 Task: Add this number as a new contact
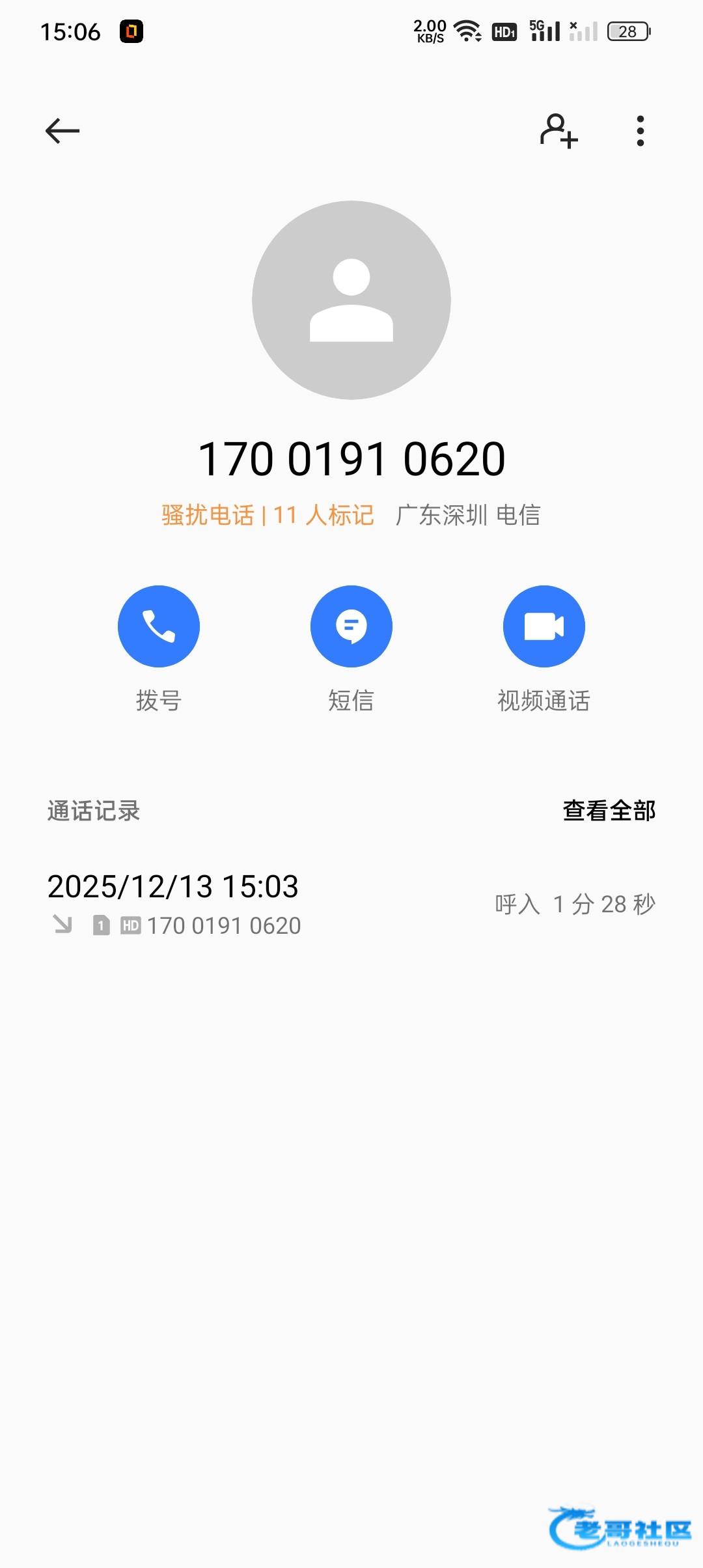[x=558, y=131]
